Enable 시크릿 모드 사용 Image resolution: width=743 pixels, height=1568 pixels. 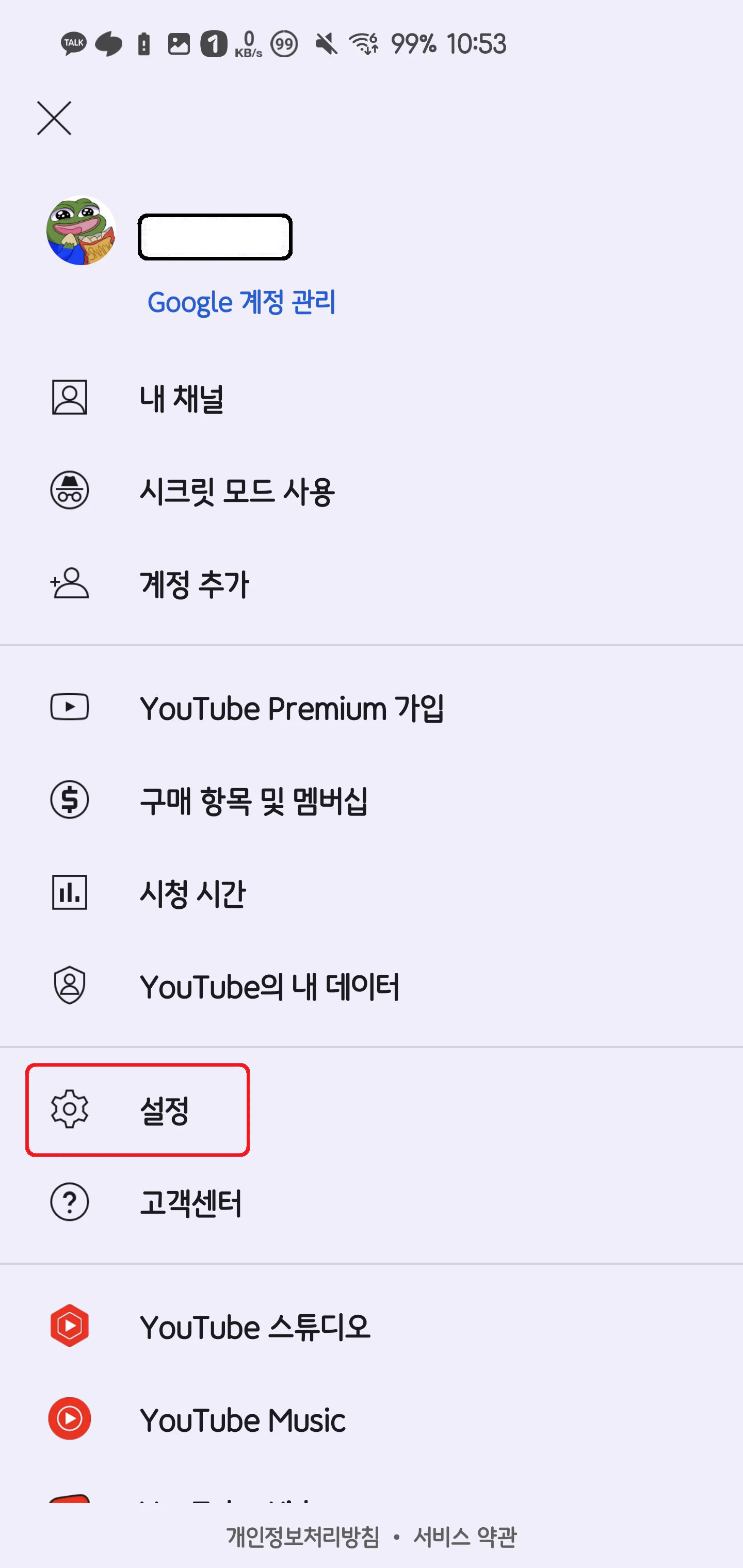click(237, 491)
